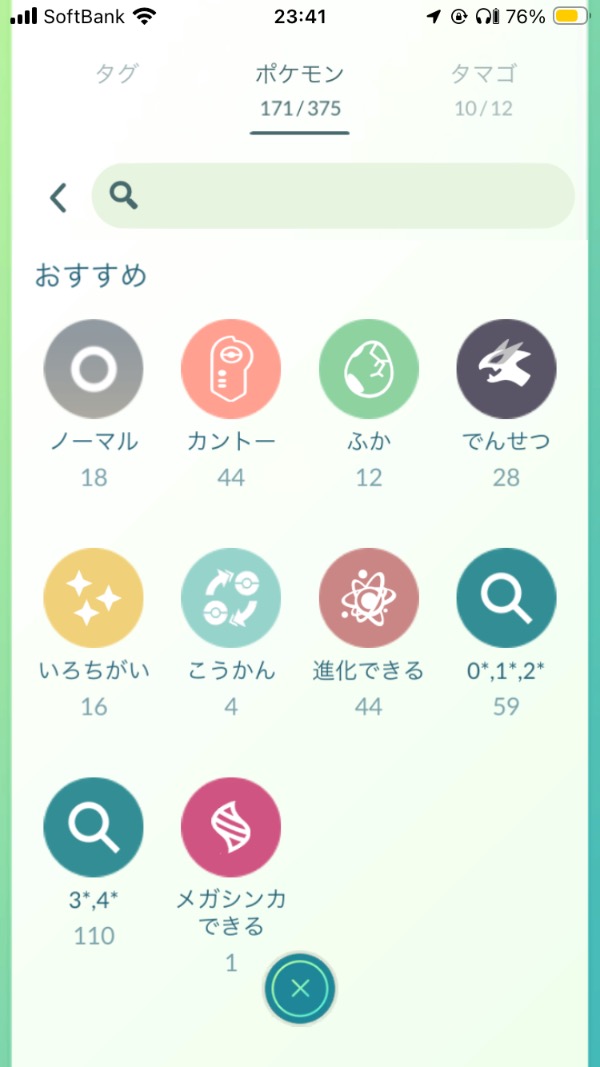Switch to the タグ tab
600x1067 pixels.
tap(116, 74)
